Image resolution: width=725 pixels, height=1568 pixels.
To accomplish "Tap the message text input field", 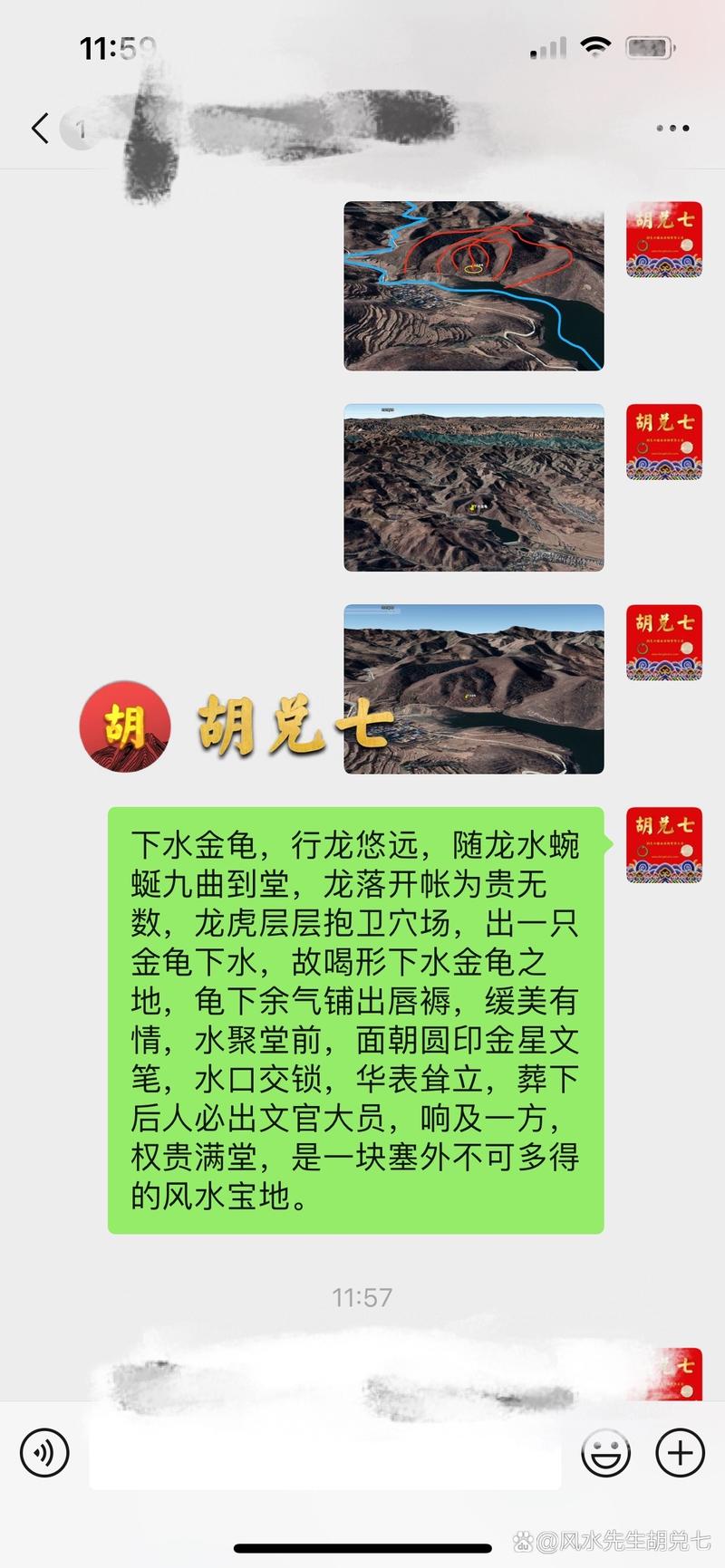I will click(x=326, y=1453).
